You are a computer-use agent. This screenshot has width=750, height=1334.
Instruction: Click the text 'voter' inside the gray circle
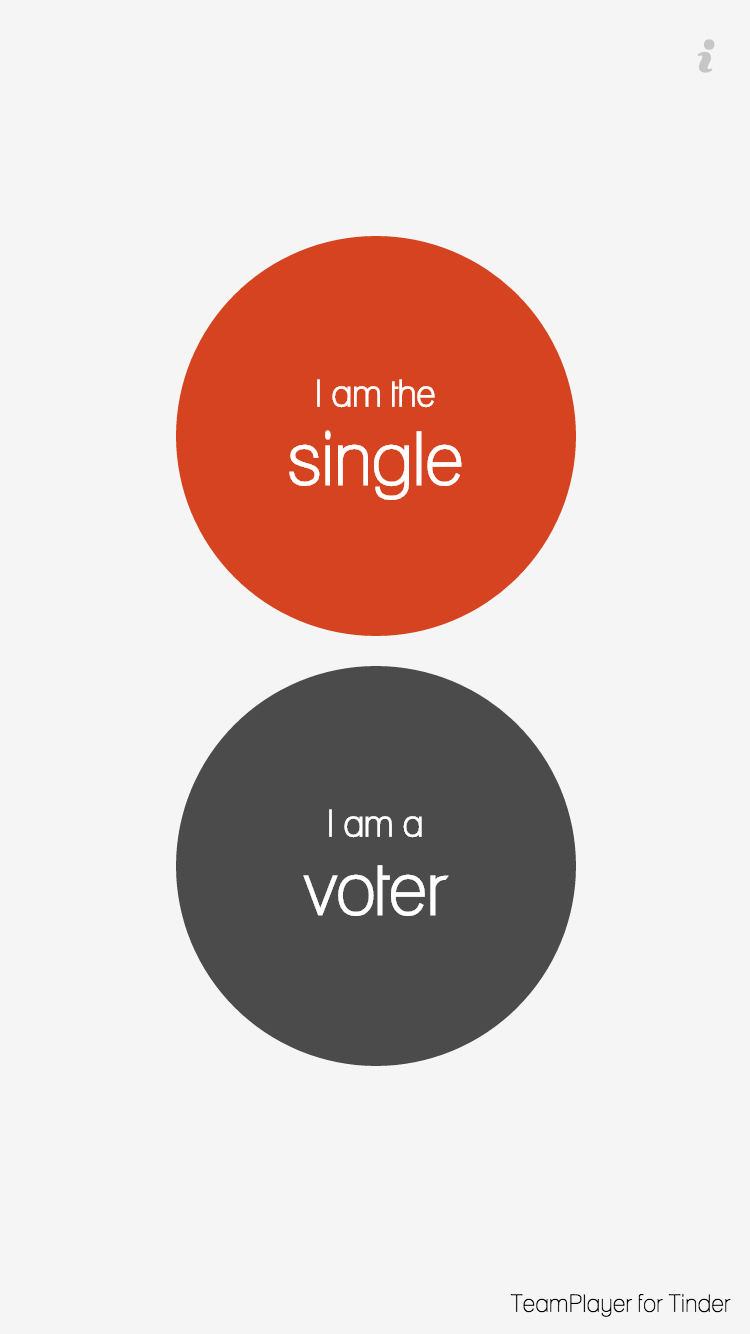(x=376, y=890)
